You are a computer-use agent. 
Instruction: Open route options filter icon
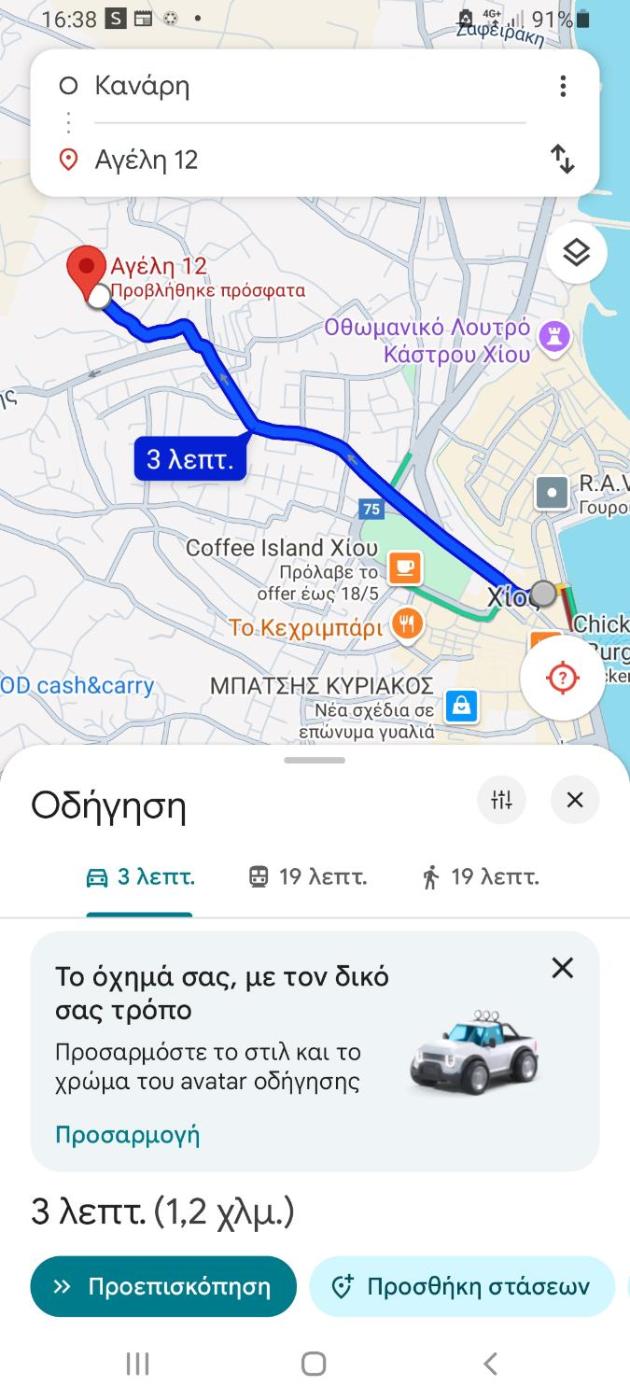click(502, 800)
